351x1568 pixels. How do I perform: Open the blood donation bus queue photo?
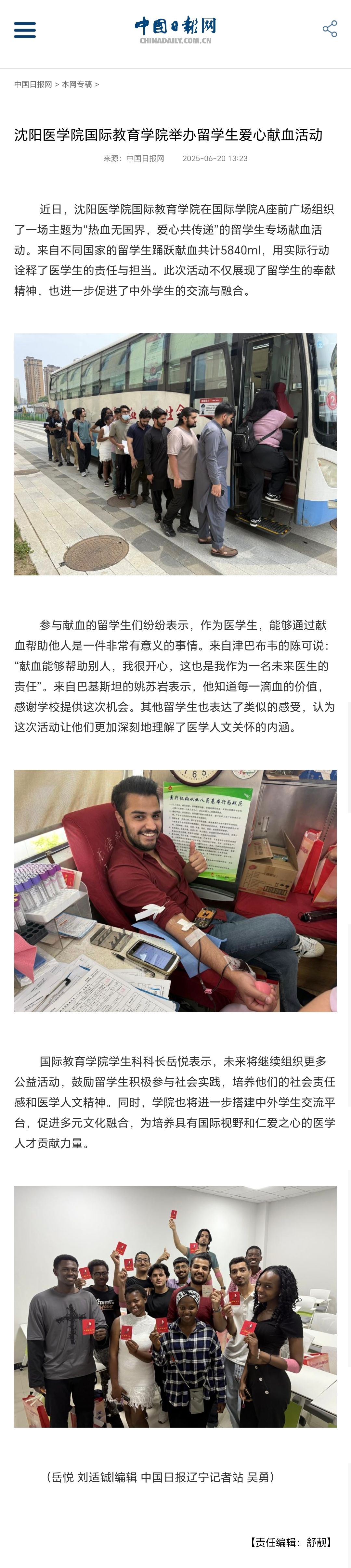[175, 454]
